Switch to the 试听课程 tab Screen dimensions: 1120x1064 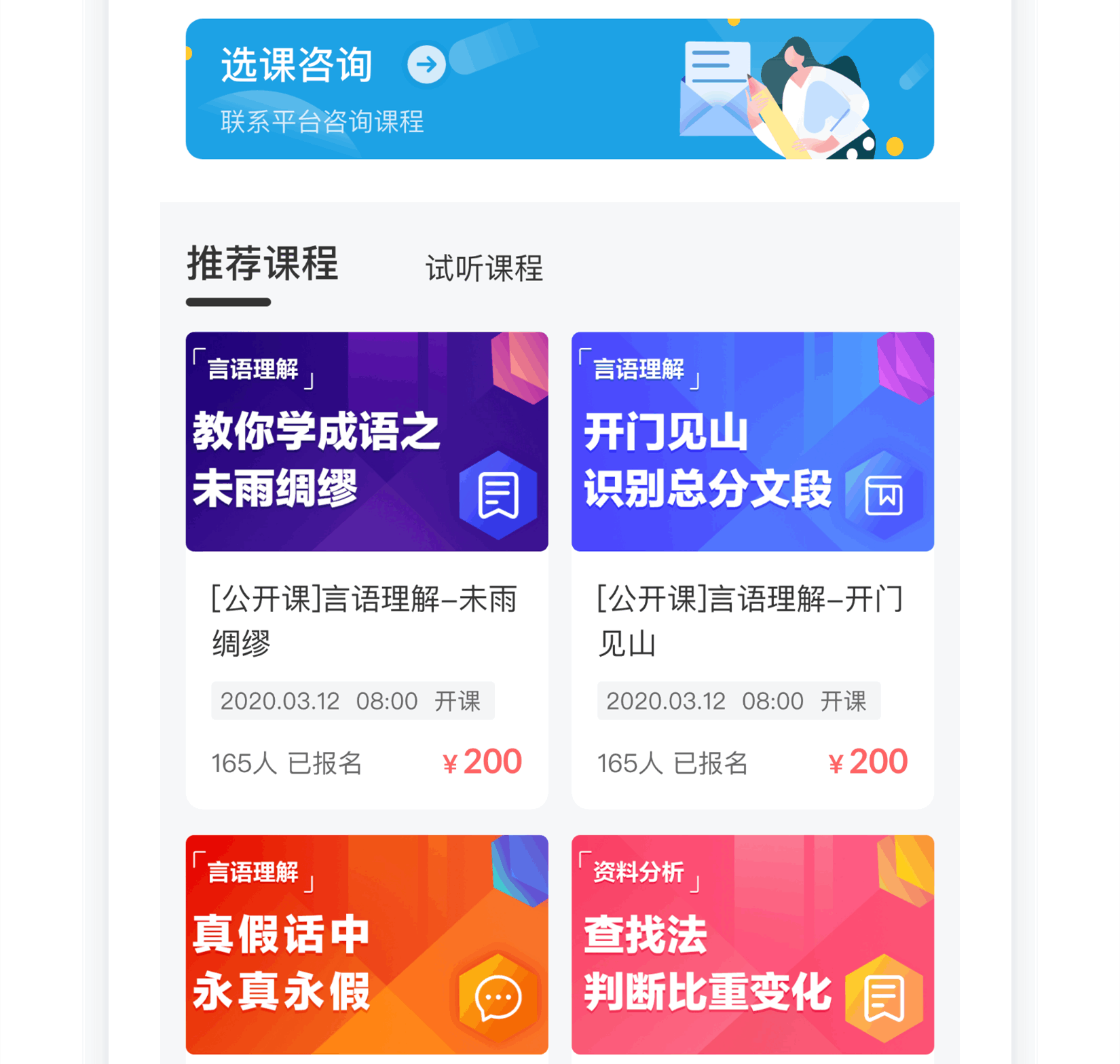[484, 268]
